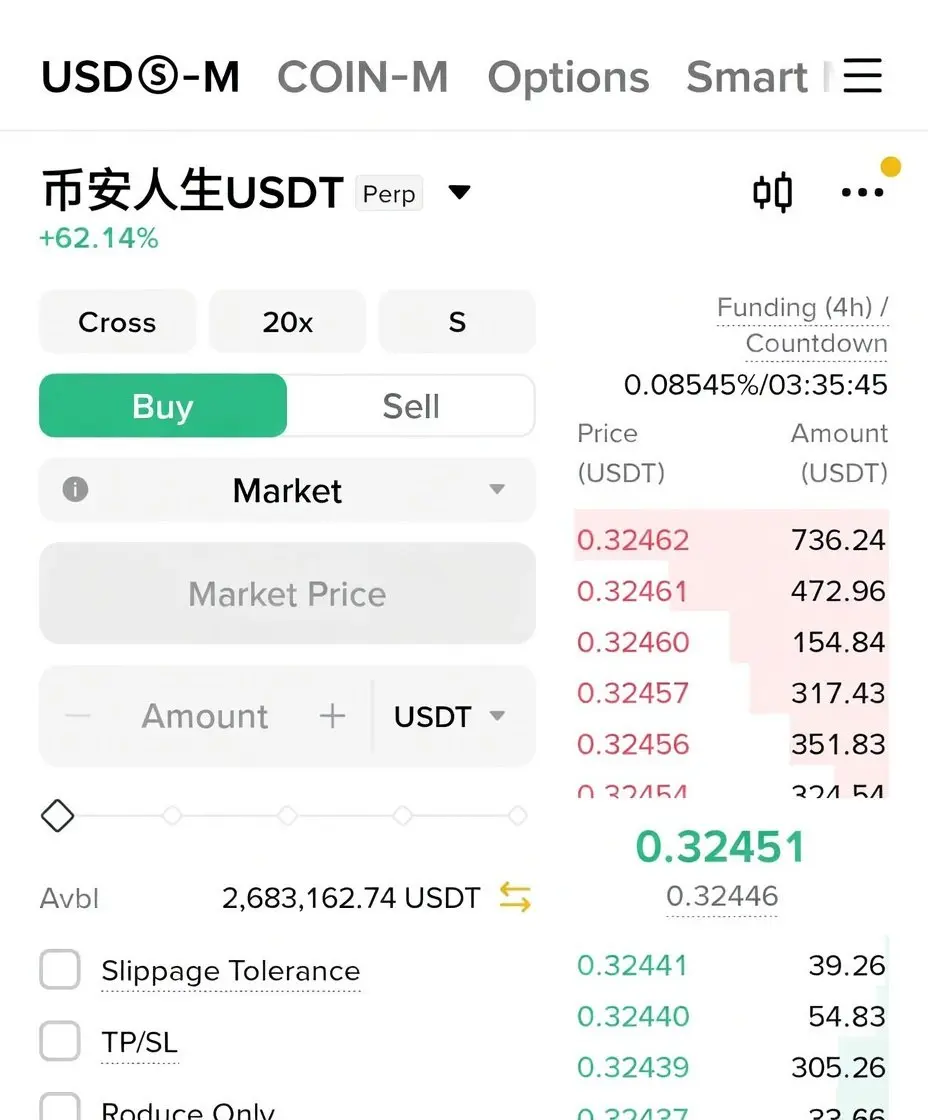Decrease amount with the minus button
The width and height of the screenshot is (928, 1120).
78,716
